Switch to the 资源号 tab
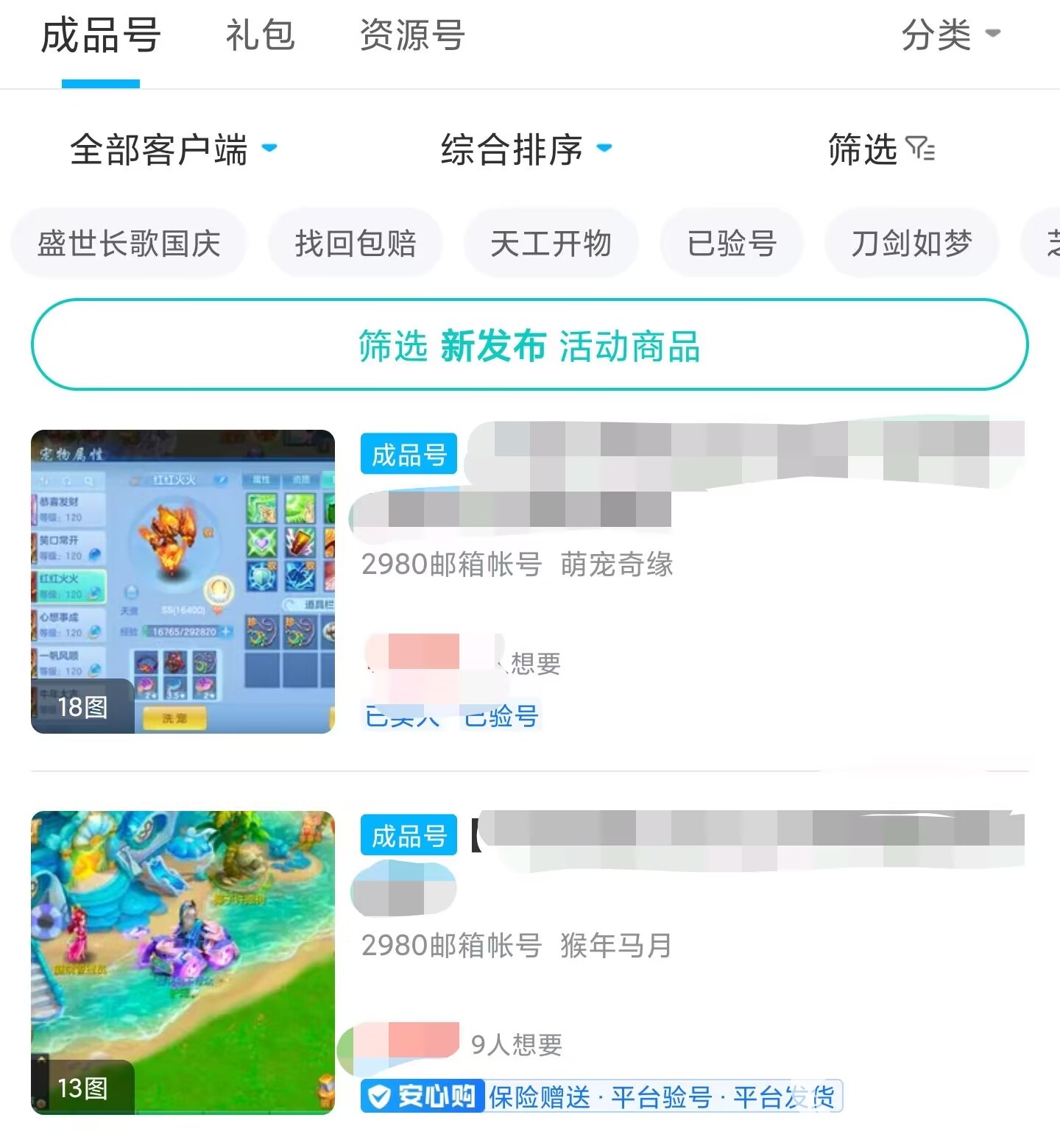 412,35
